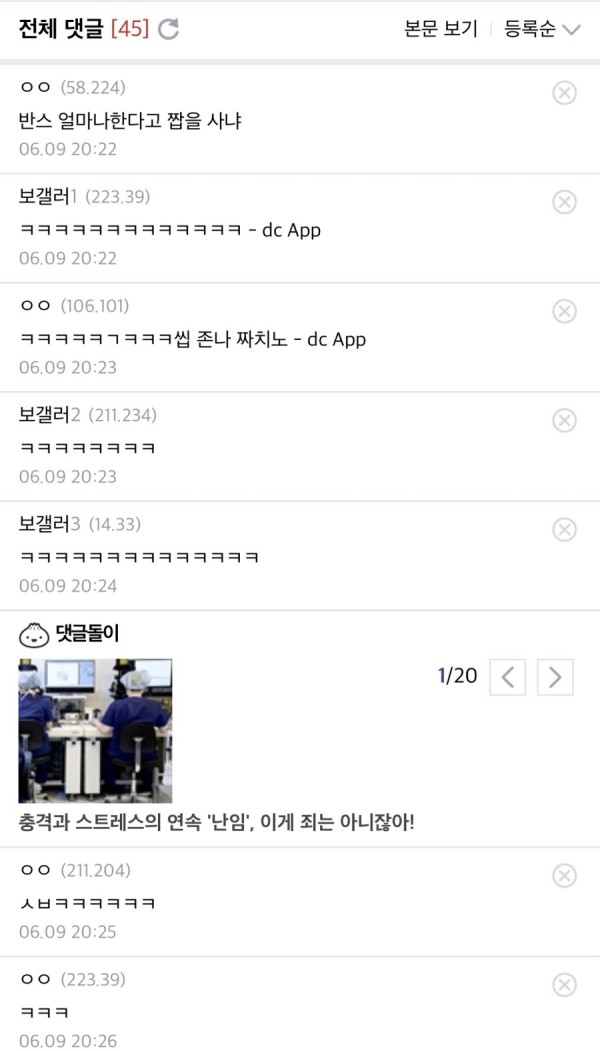Tap 본문 보기 to view the post
Screen dimensions: 600x1051
[x=440, y=29]
